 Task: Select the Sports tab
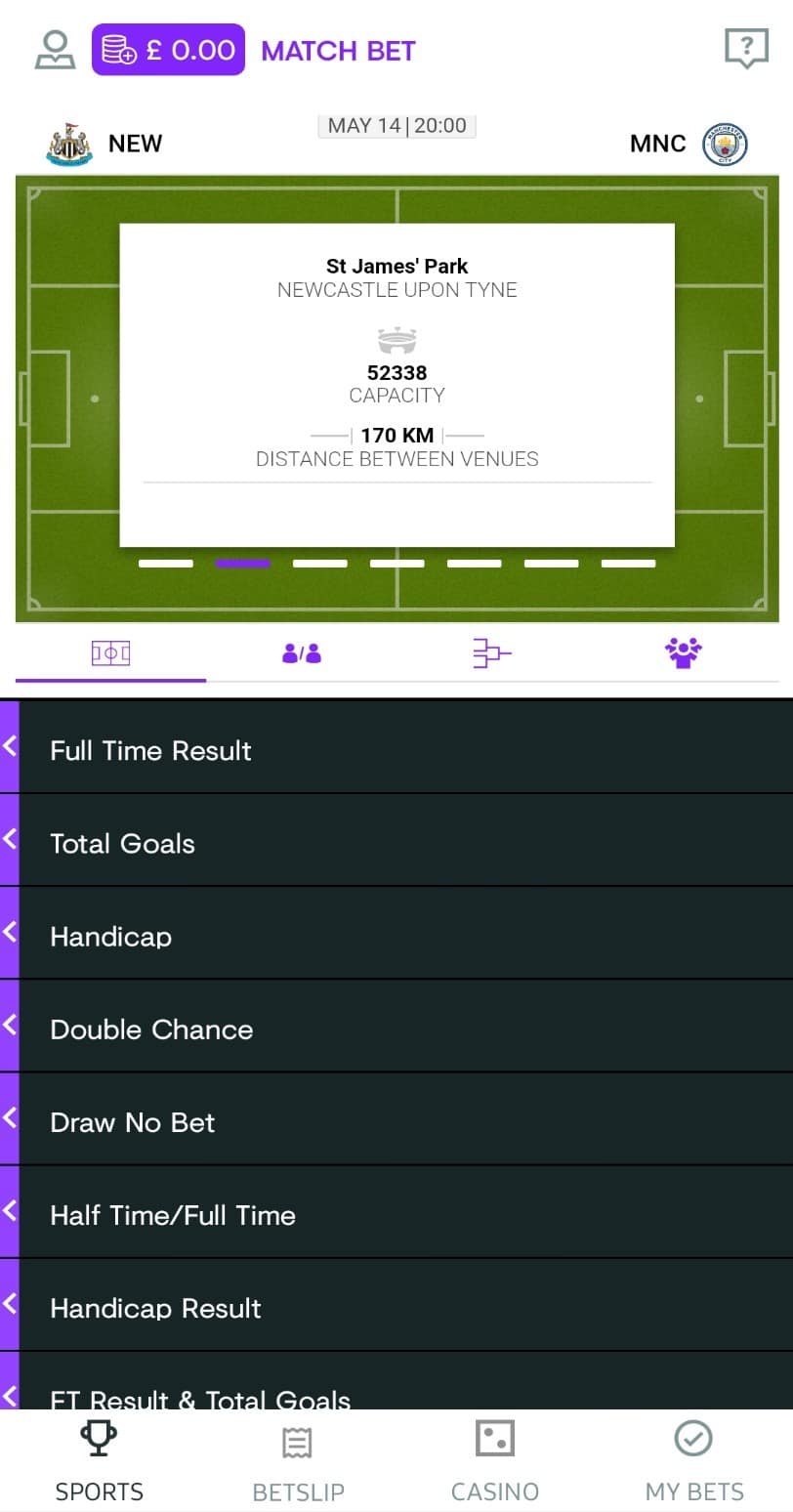[x=99, y=1461]
